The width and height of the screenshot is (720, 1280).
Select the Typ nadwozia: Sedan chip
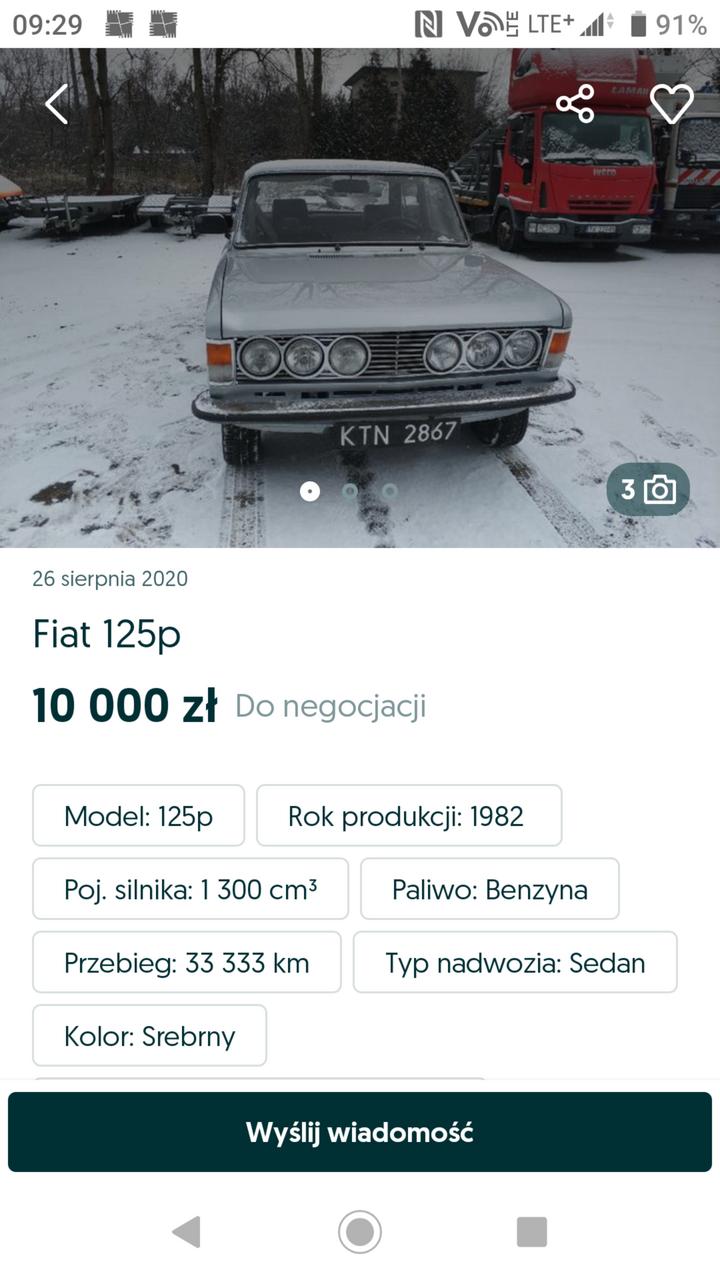pos(515,962)
